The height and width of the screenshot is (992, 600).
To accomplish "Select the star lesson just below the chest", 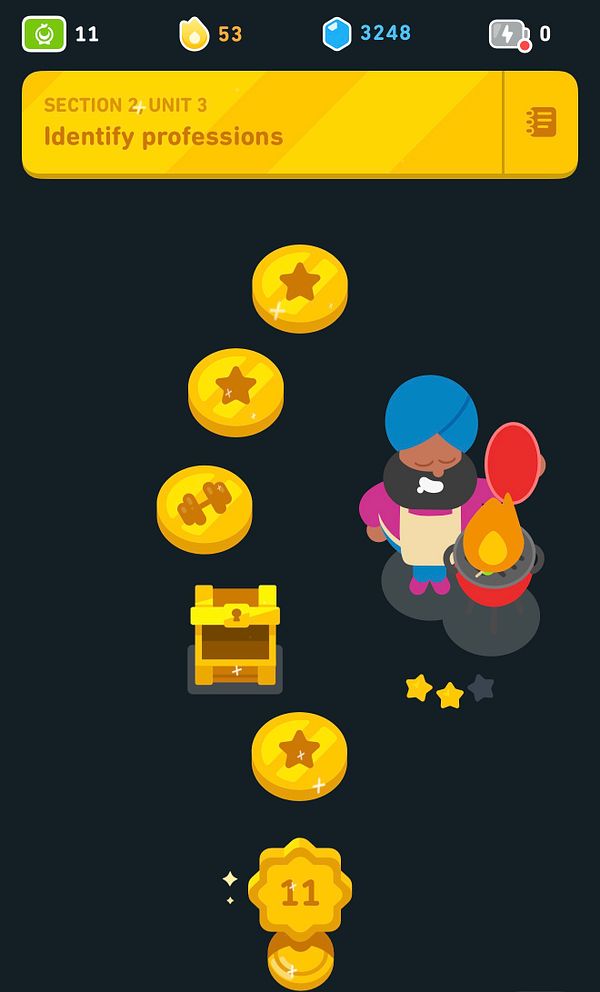I will 299,753.
